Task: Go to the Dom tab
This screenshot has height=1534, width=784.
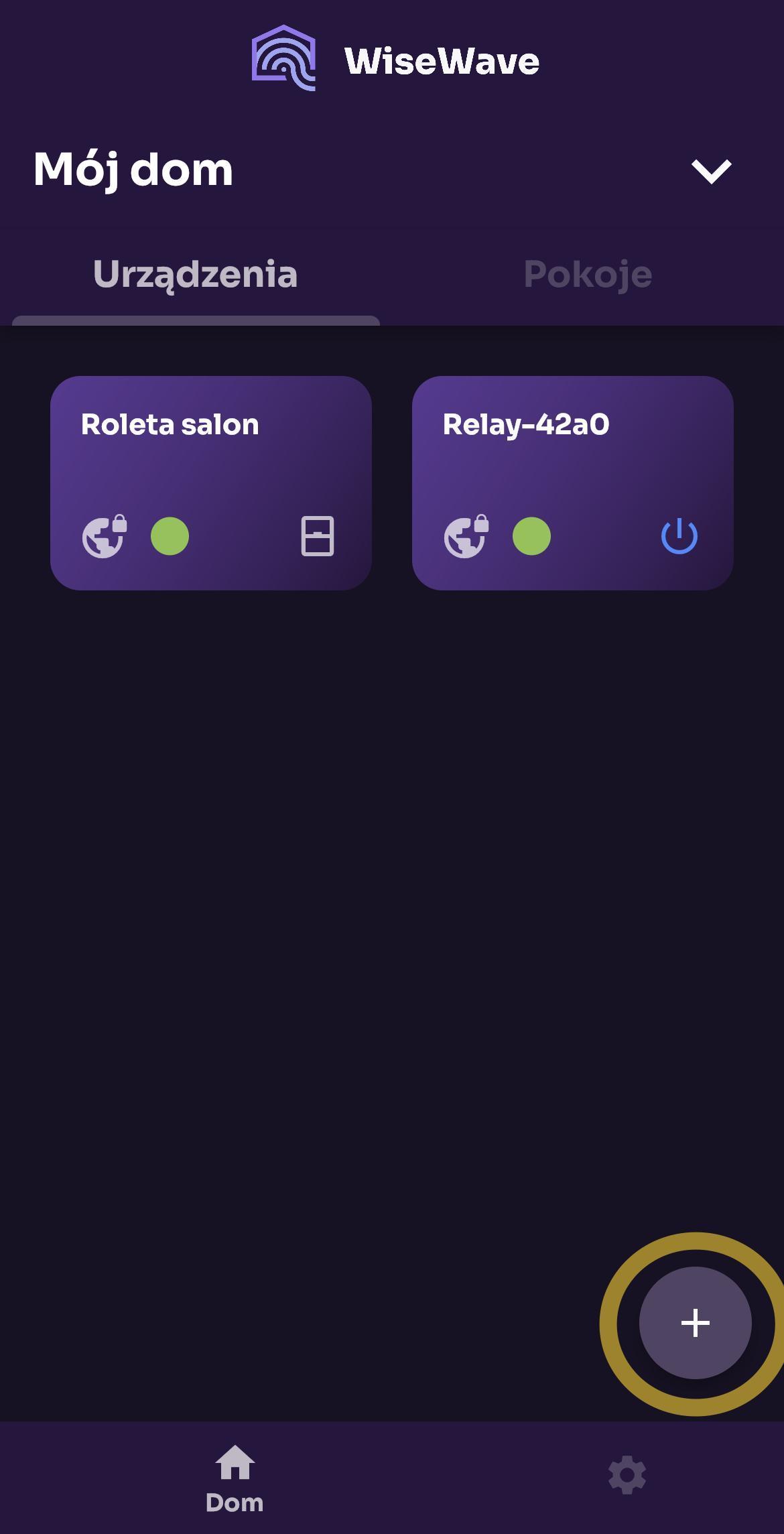Action: click(235, 1476)
